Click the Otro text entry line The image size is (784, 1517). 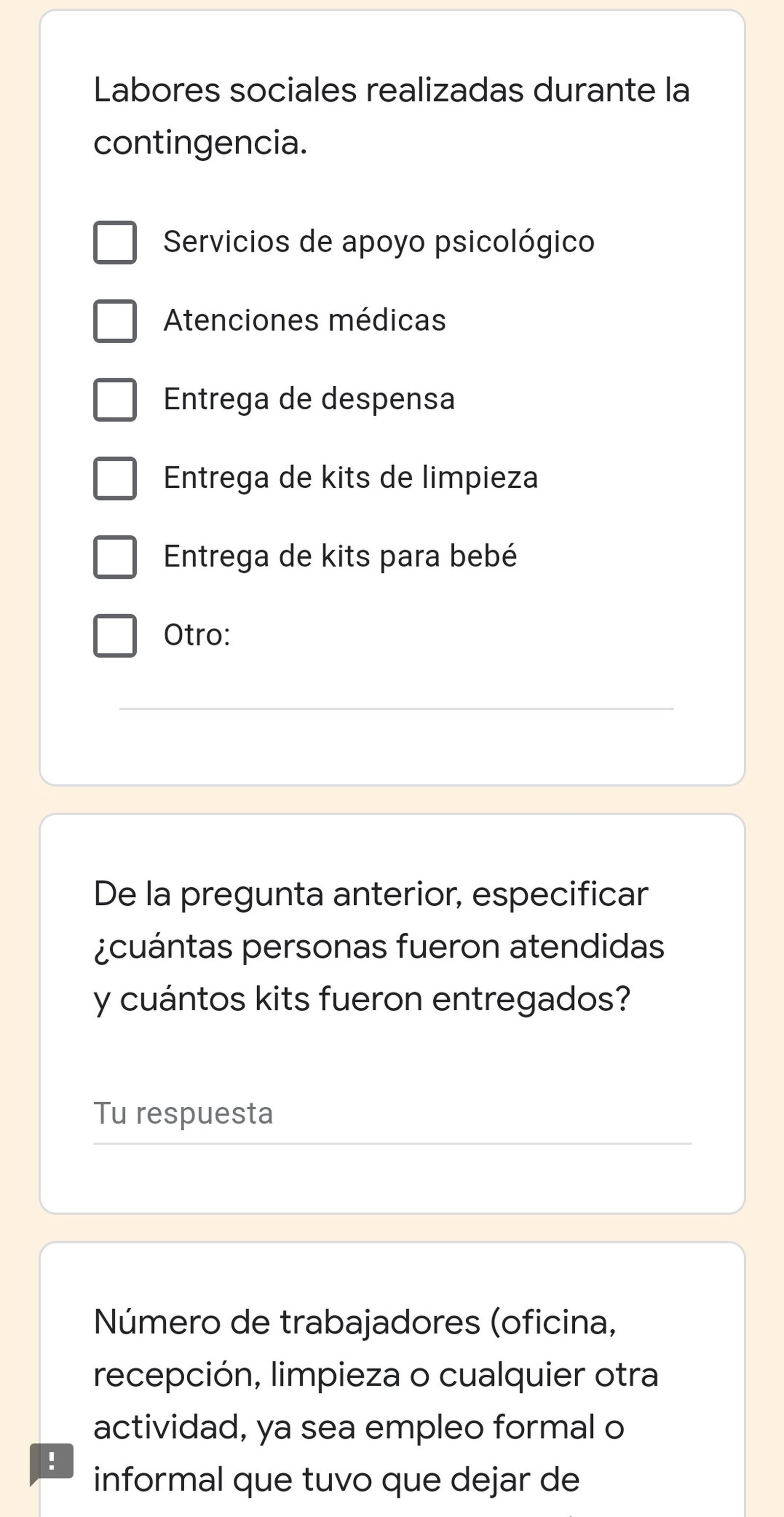[x=394, y=710]
